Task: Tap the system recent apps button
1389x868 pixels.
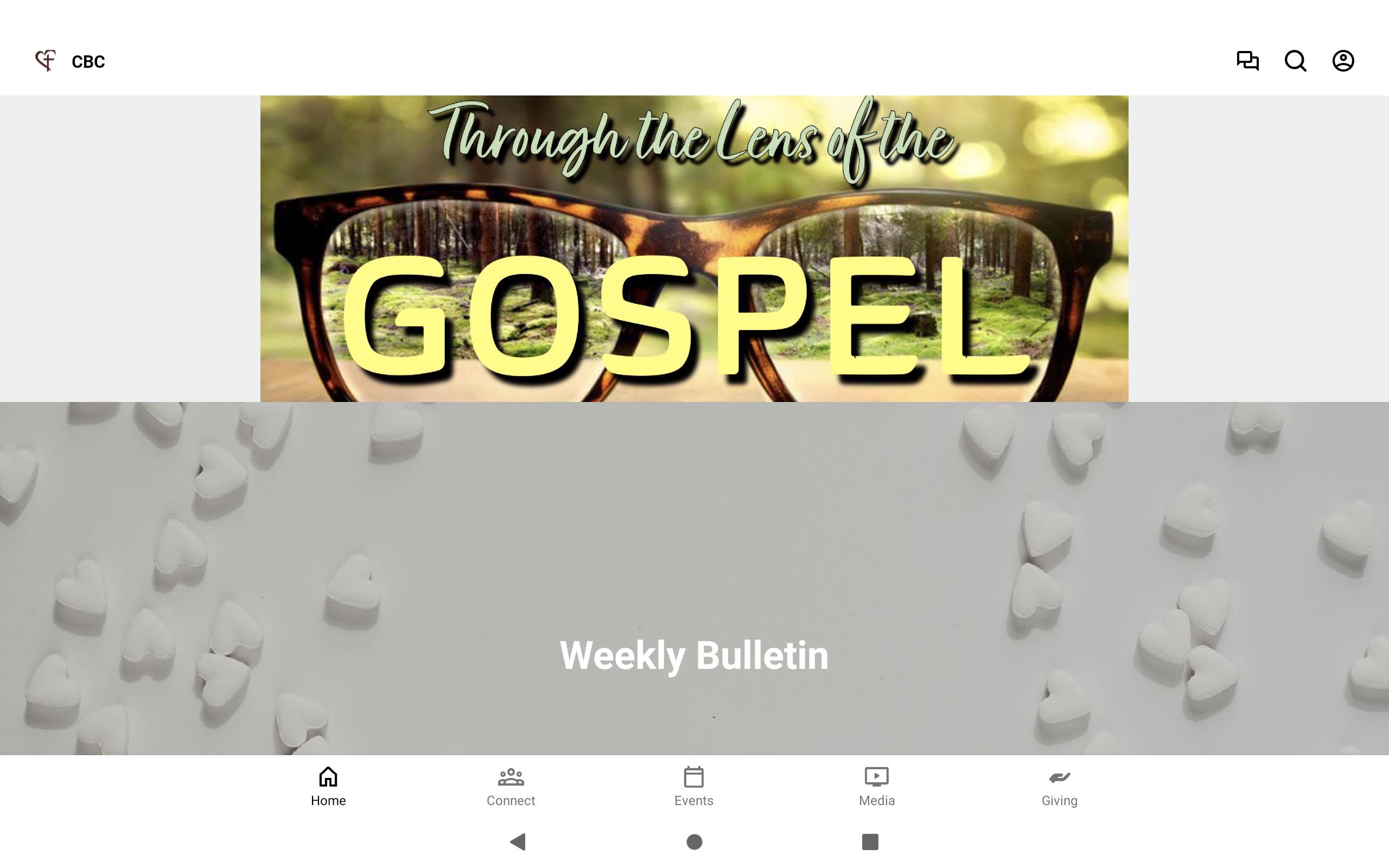Action: [870, 841]
